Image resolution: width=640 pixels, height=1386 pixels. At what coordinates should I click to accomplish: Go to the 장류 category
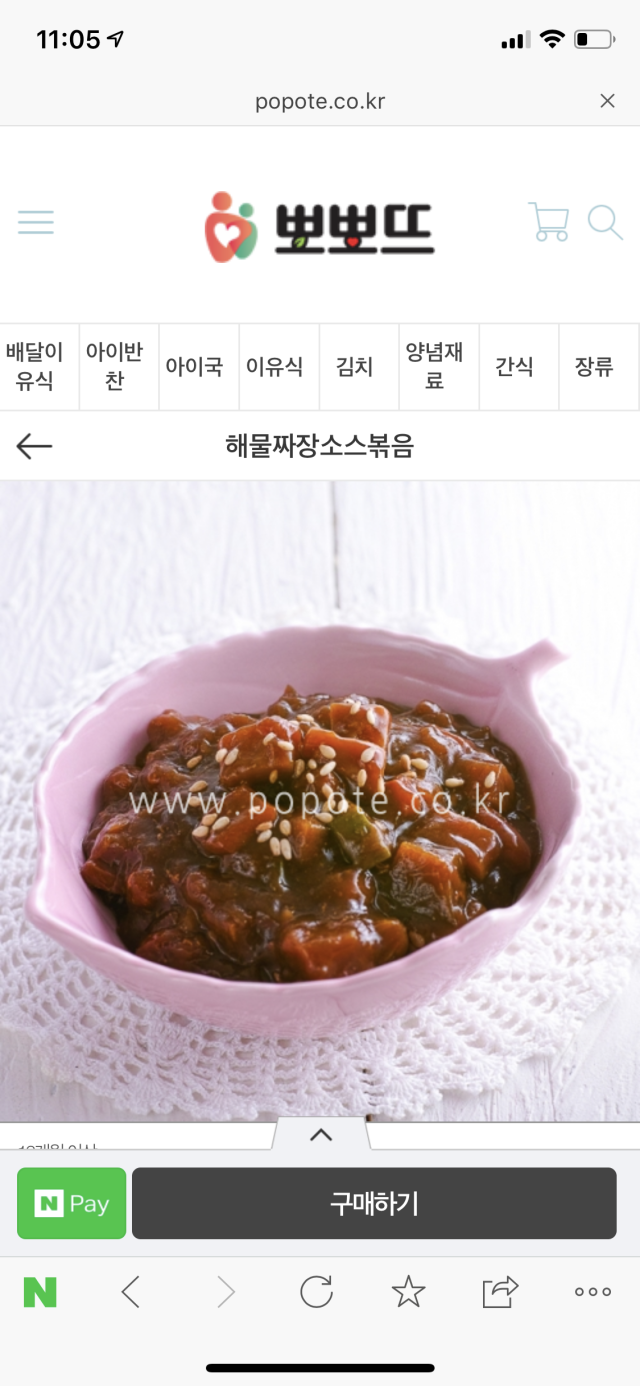pyautogui.click(x=598, y=367)
